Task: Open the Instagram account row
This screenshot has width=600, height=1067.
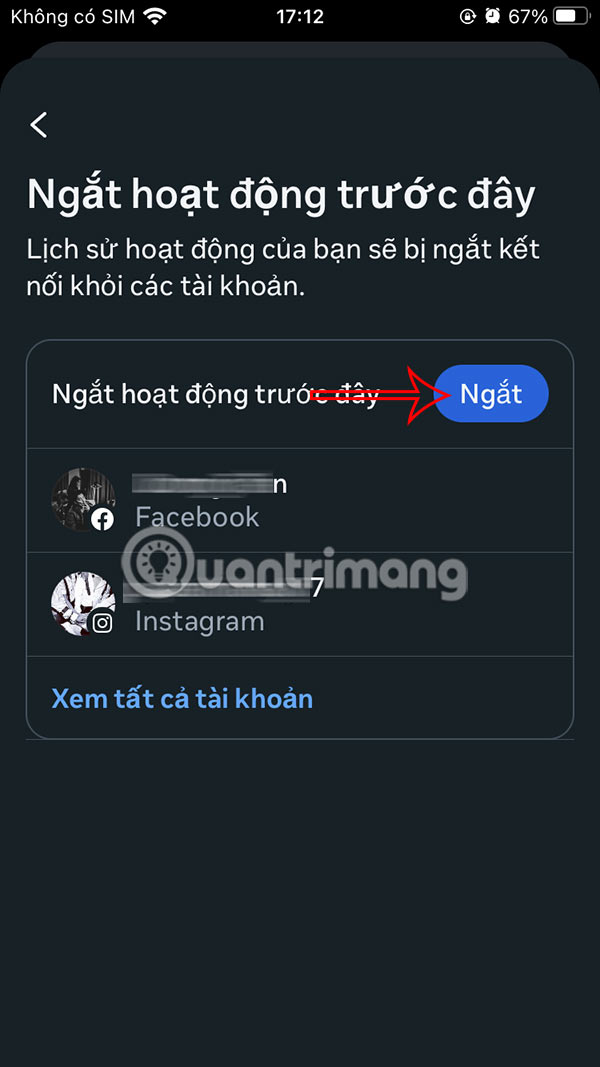Action: 300,604
